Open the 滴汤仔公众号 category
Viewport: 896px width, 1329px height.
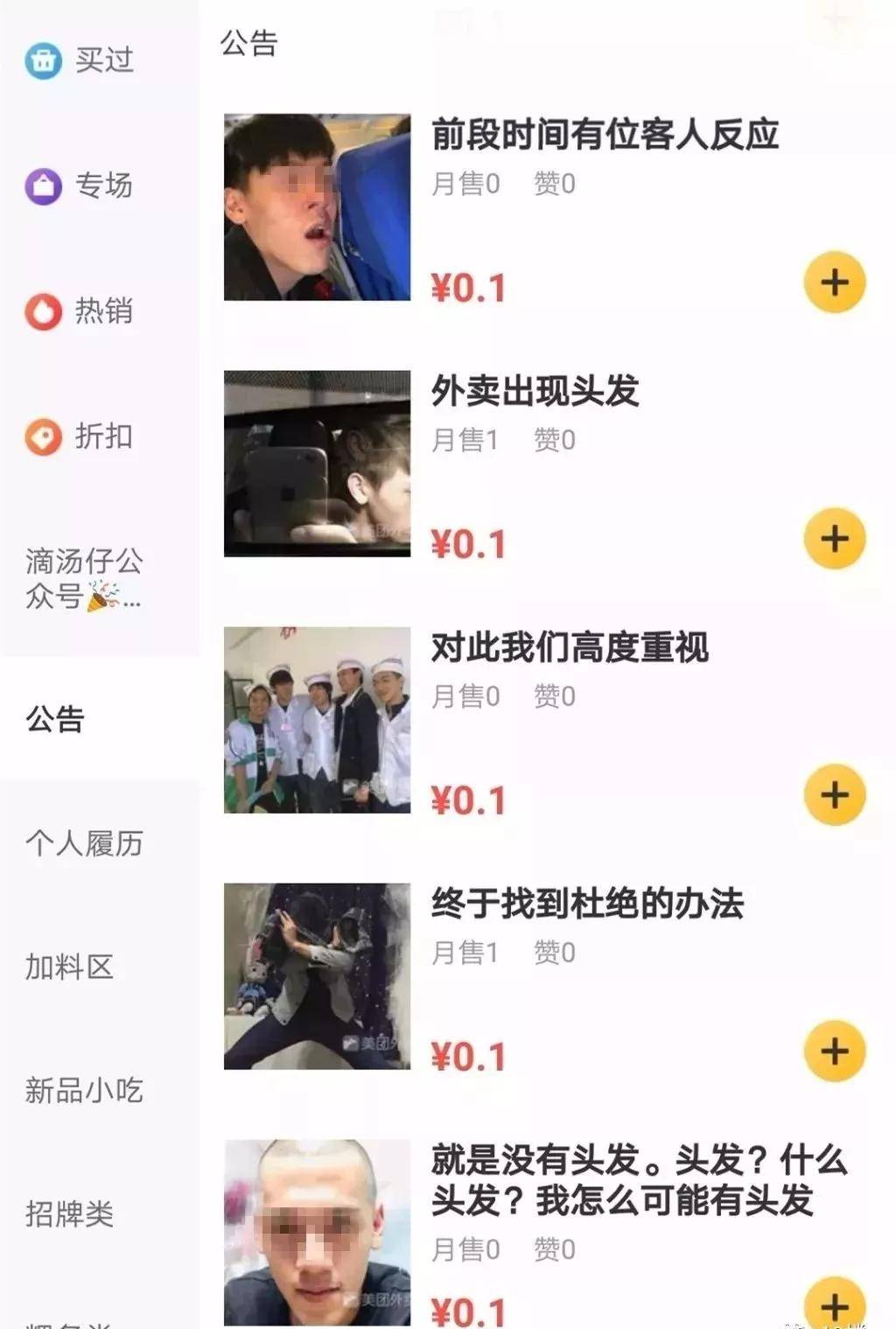click(x=84, y=578)
